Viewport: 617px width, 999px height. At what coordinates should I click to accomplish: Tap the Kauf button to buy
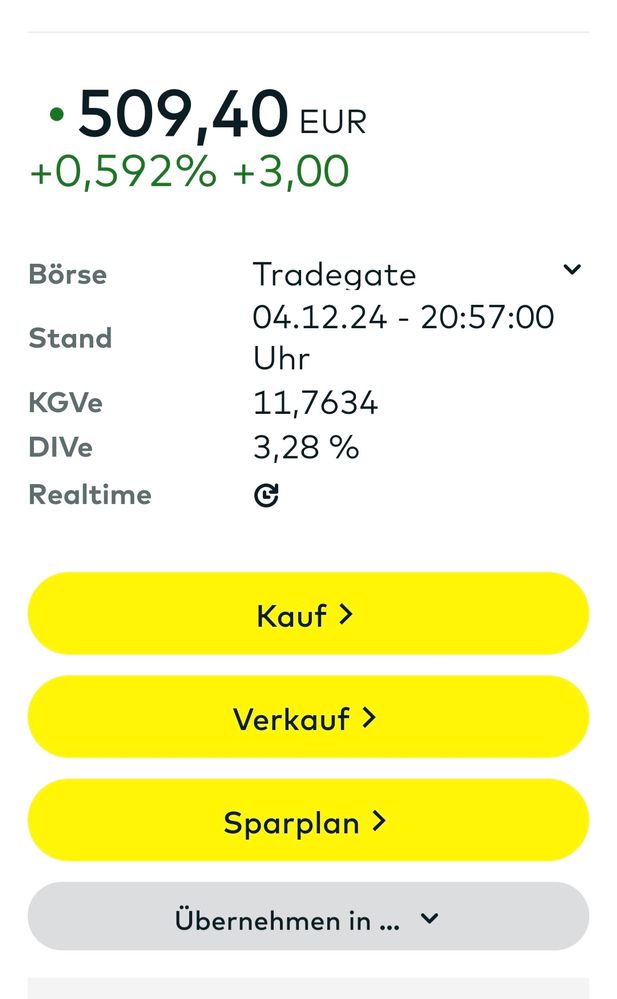pos(308,614)
